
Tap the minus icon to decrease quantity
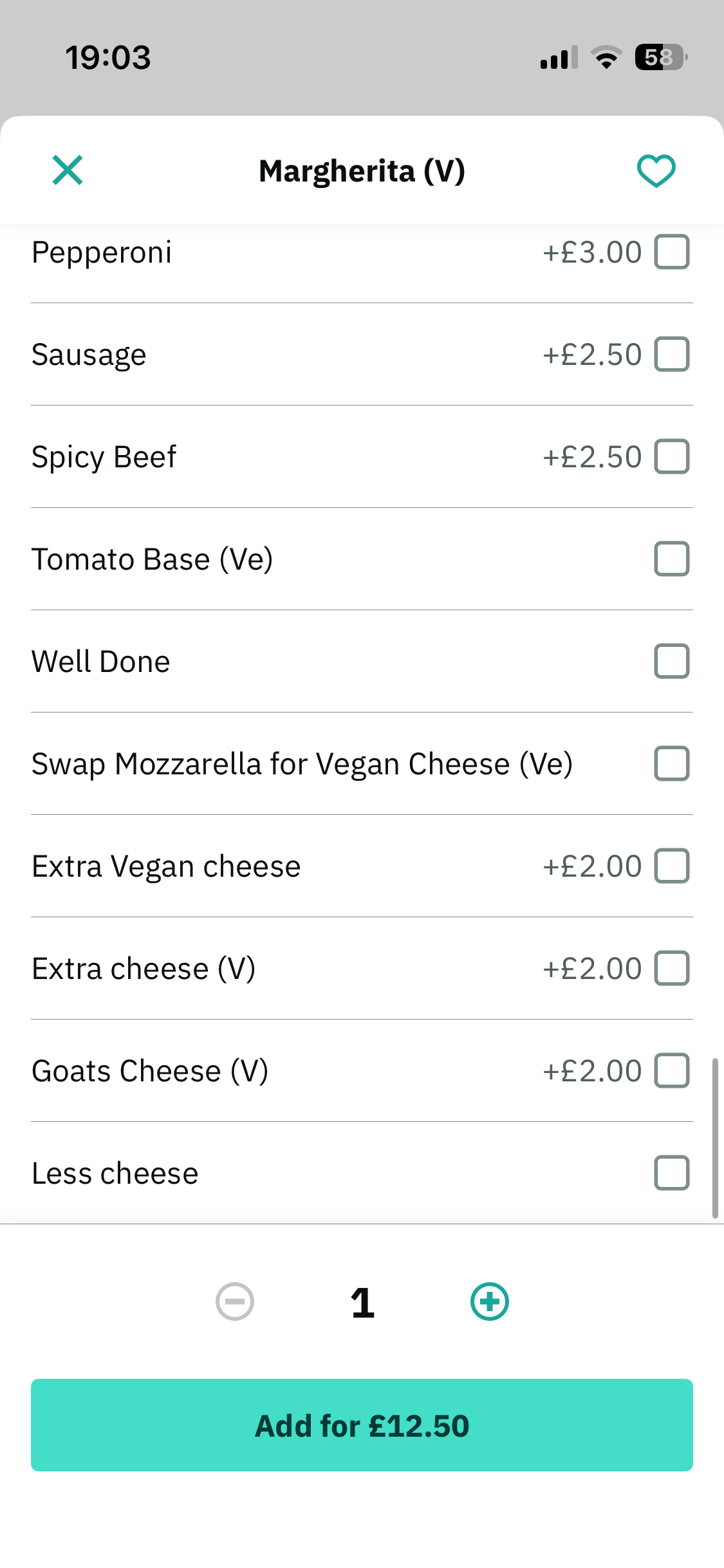(x=235, y=1301)
